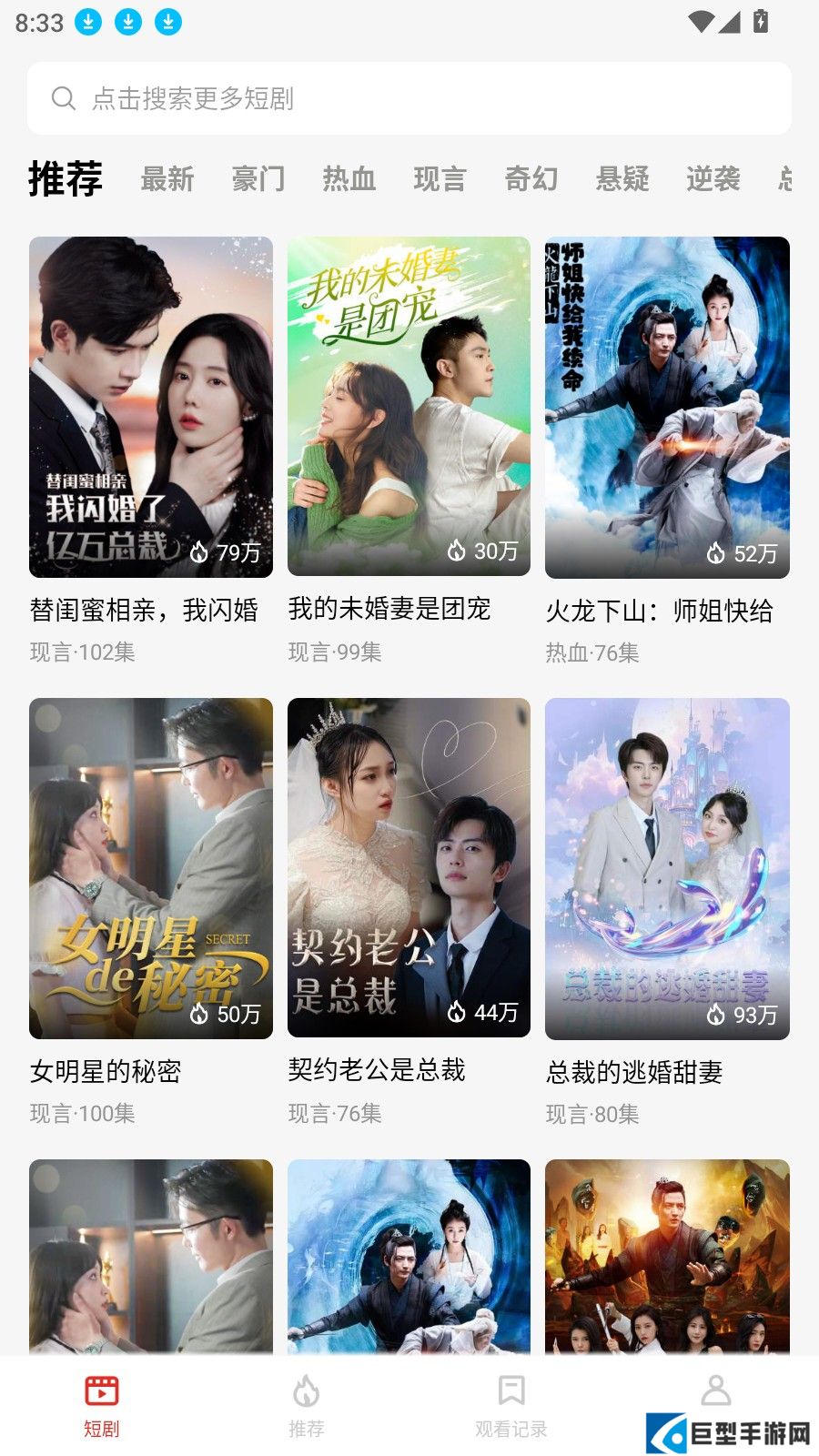The width and height of the screenshot is (819, 1456).
Task: Switch to the 推荐 bottom tab
Action: coord(307,1406)
